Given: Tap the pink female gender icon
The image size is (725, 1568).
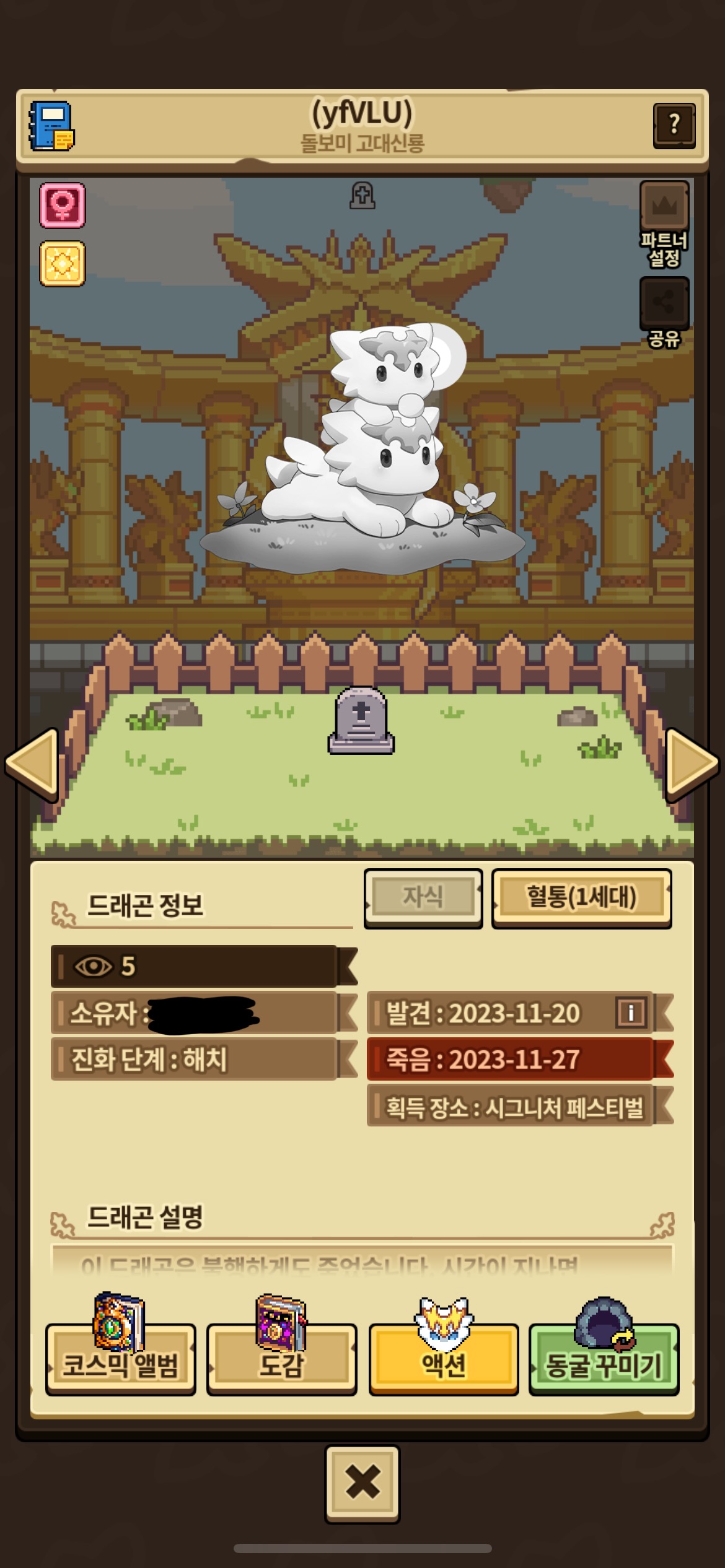Looking at the screenshot, I should (x=63, y=205).
